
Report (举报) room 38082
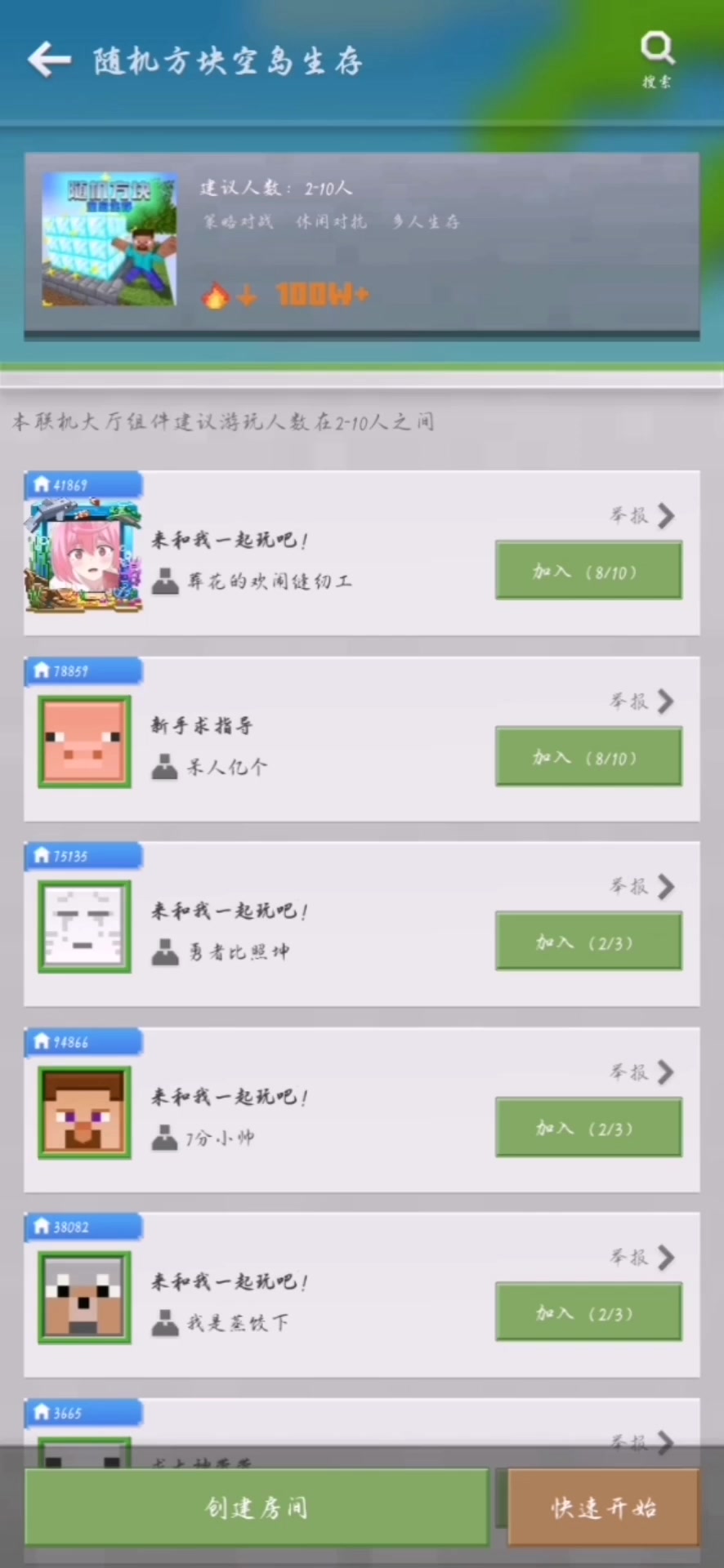tap(642, 1257)
